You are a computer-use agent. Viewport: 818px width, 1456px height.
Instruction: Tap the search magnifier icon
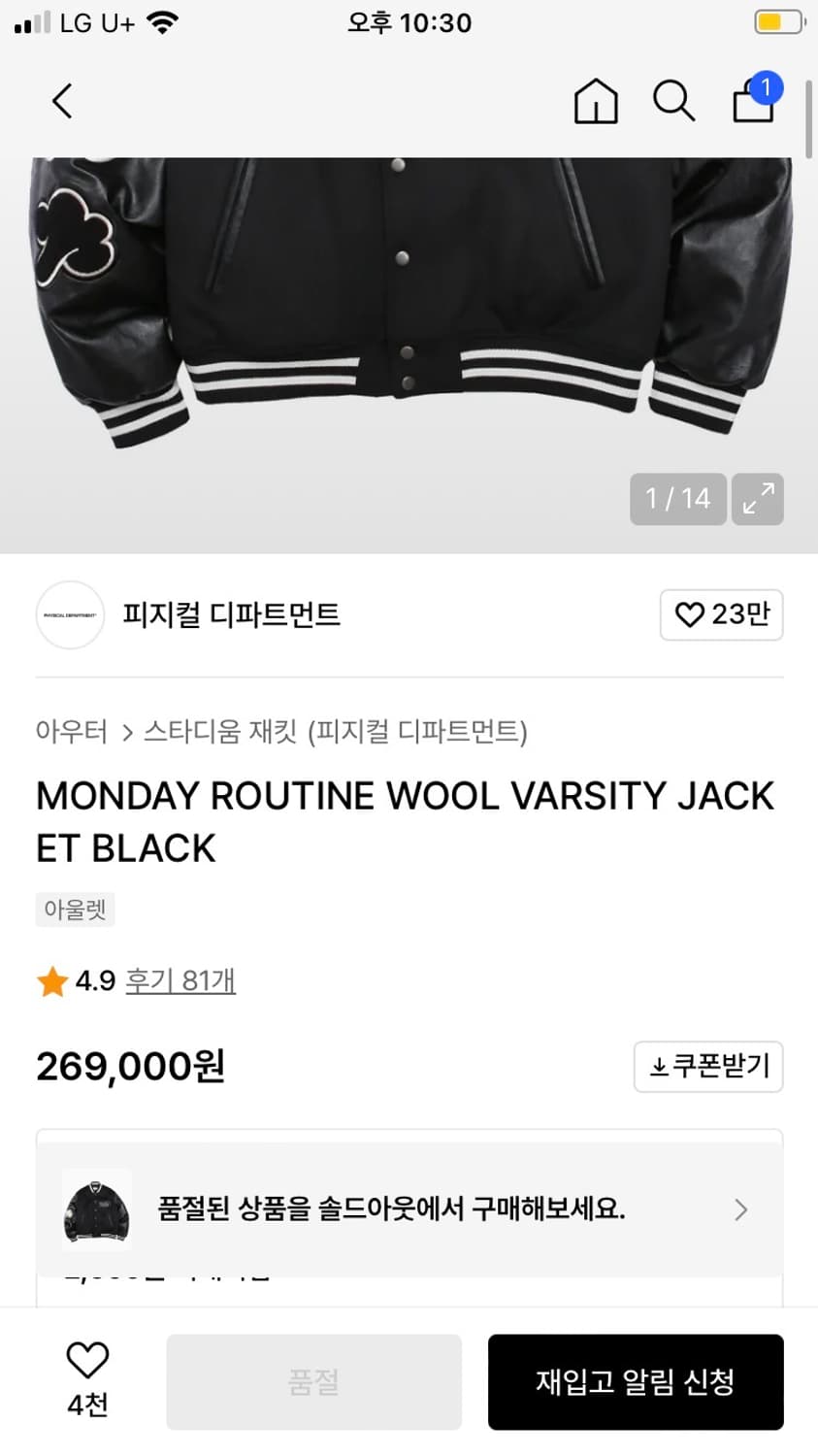674,100
